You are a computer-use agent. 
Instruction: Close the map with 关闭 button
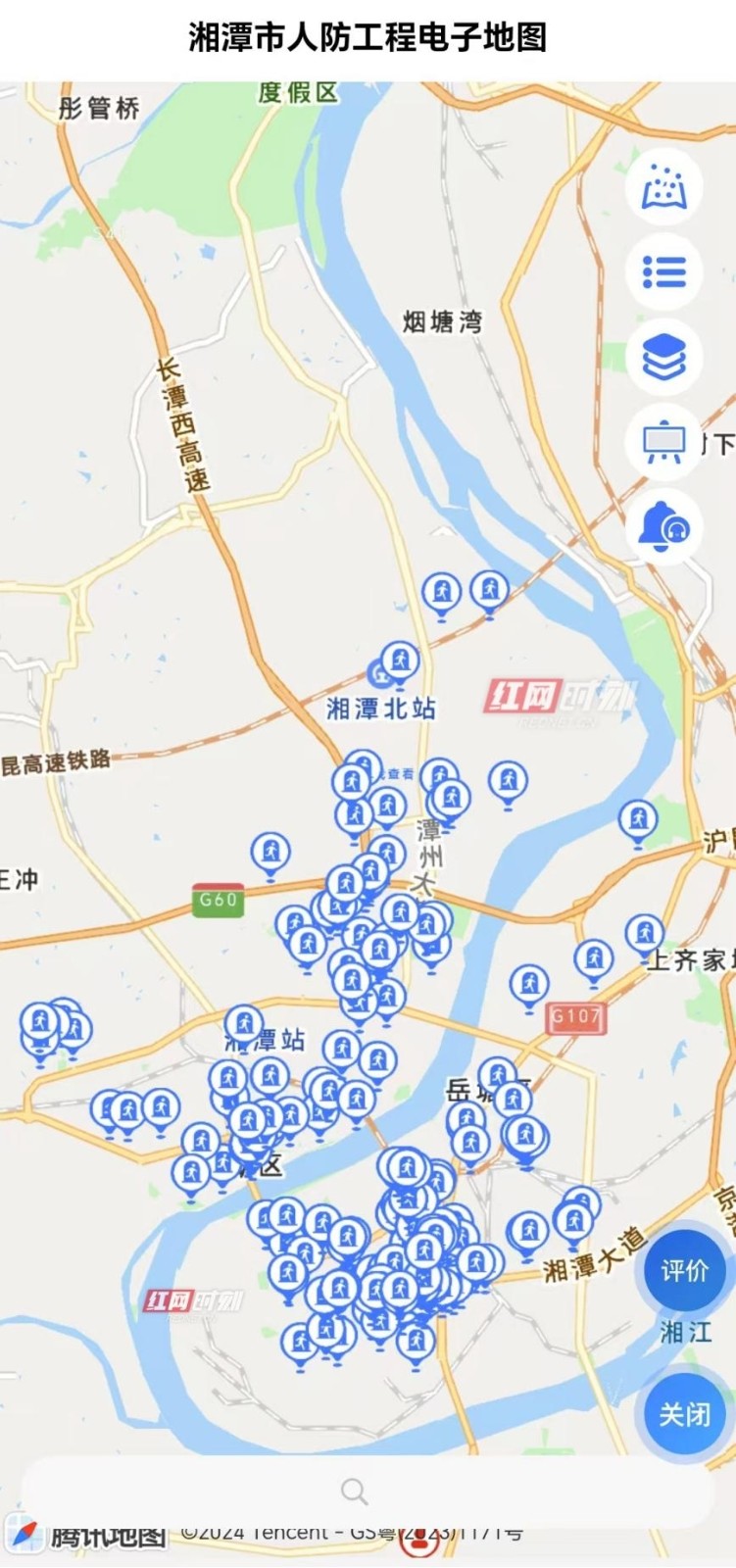pos(684,1414)
